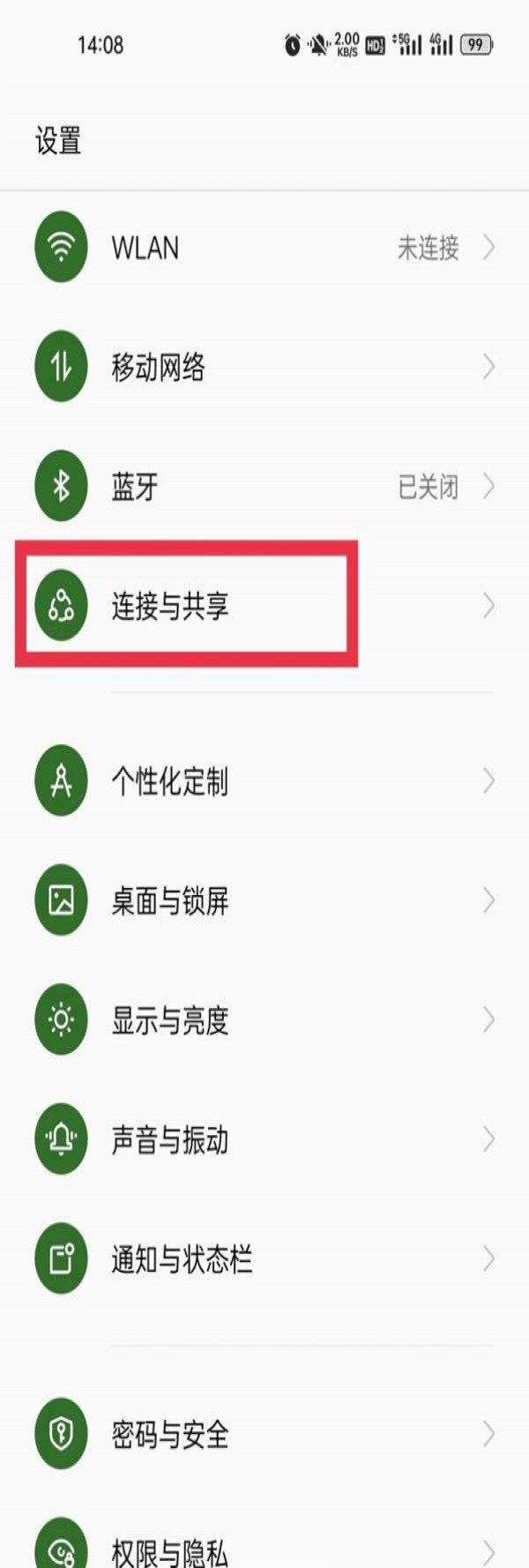The height and width of the screenshot is (1568, 529).
Task: Go to 个性化定制
Action: coord(264,781)
